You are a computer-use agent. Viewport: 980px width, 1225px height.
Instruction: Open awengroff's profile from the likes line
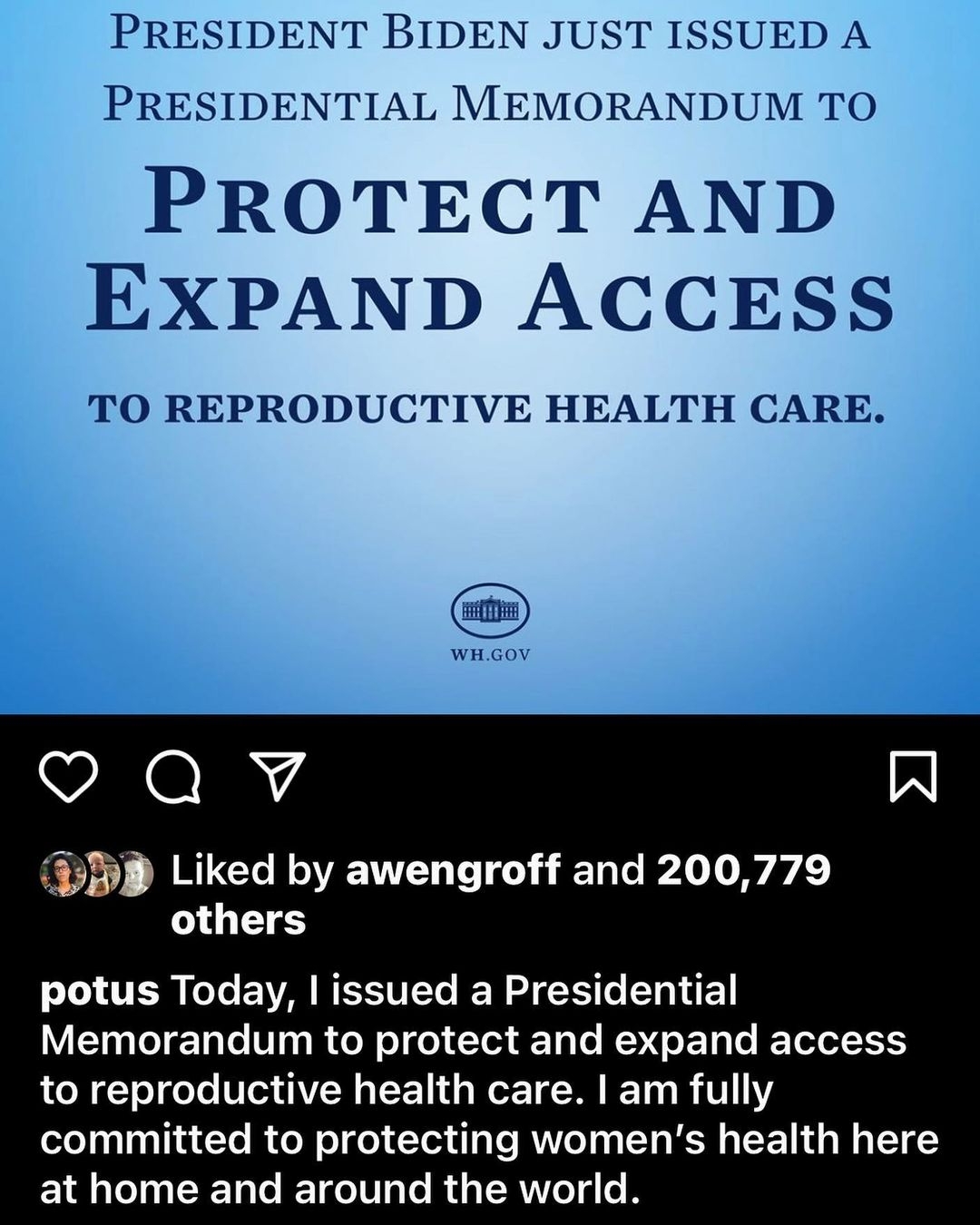pyautogui.click(x=453, y=870)
